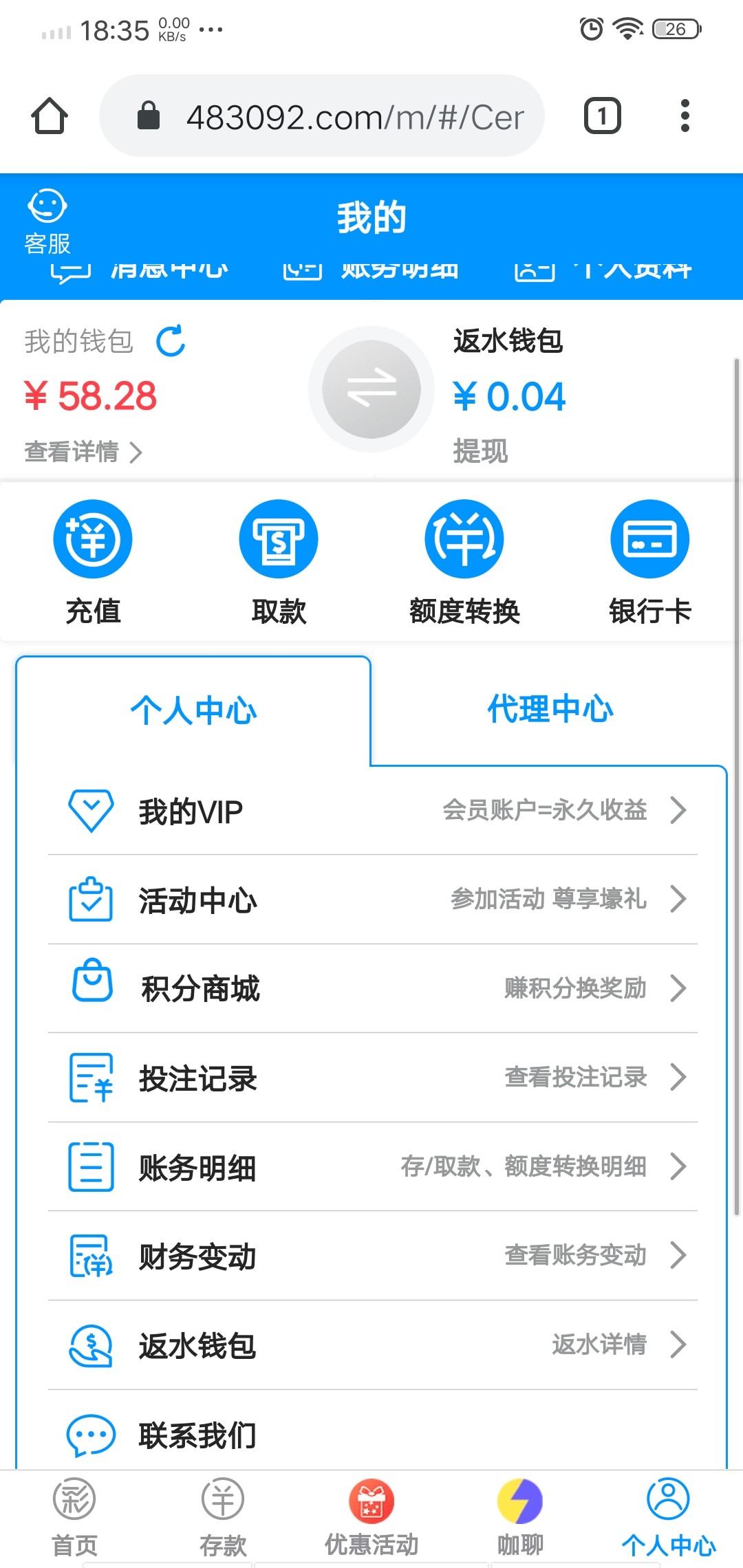Open 客服 customer service icon
743x1568 pixels.
pos(47,221)
